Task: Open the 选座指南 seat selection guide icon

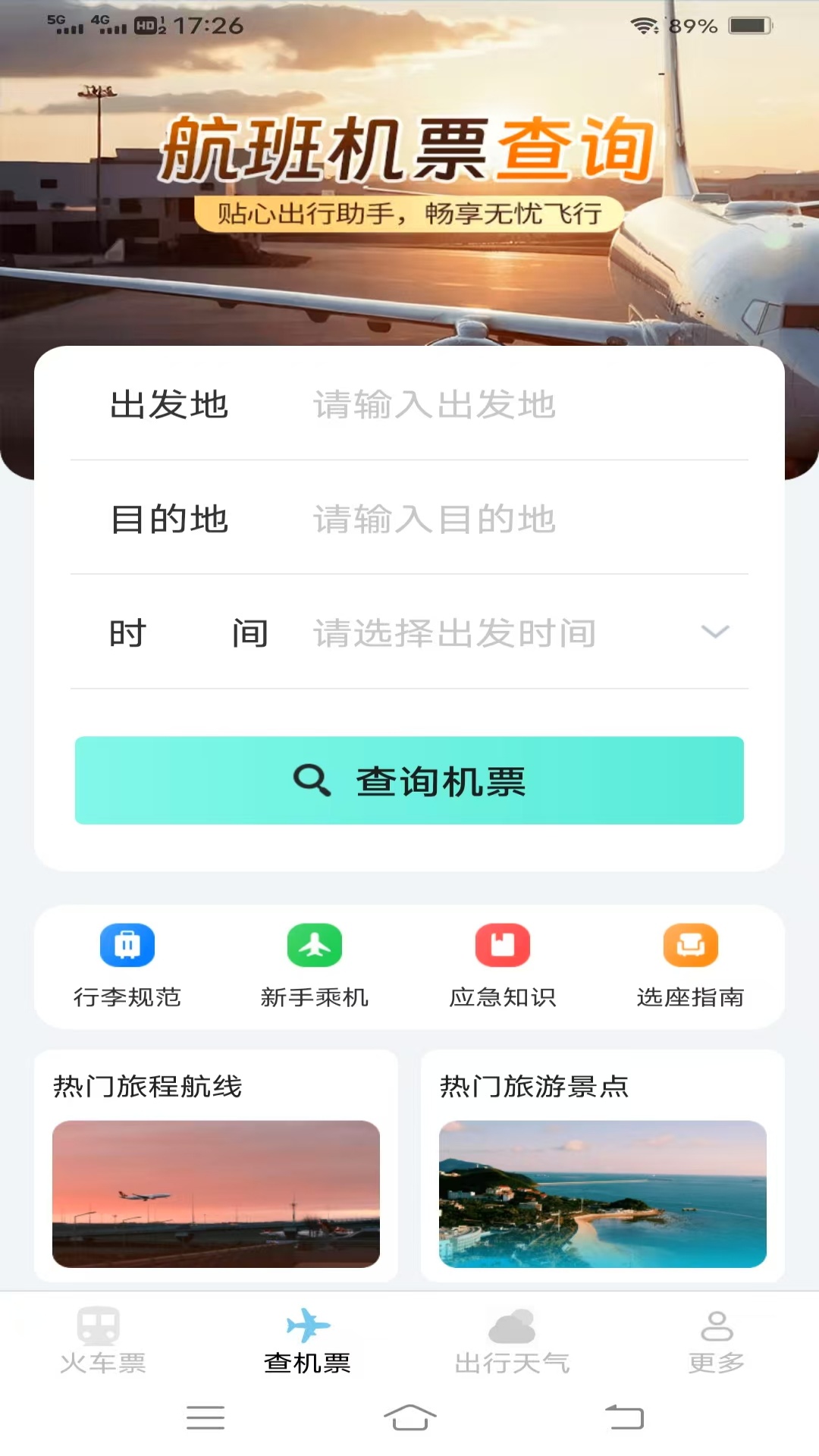Action: [691, 945]
